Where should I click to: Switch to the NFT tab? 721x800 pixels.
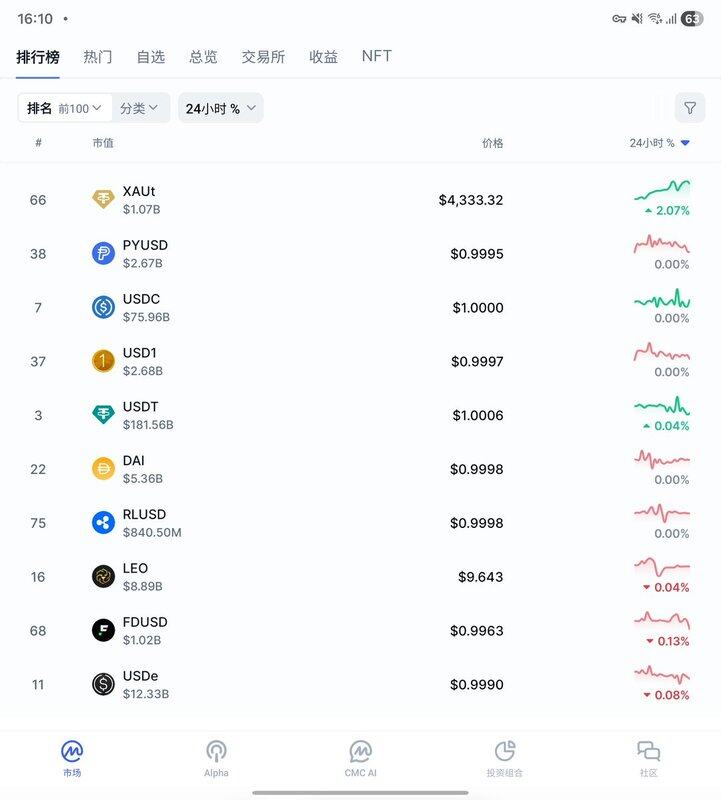point(376,57)
